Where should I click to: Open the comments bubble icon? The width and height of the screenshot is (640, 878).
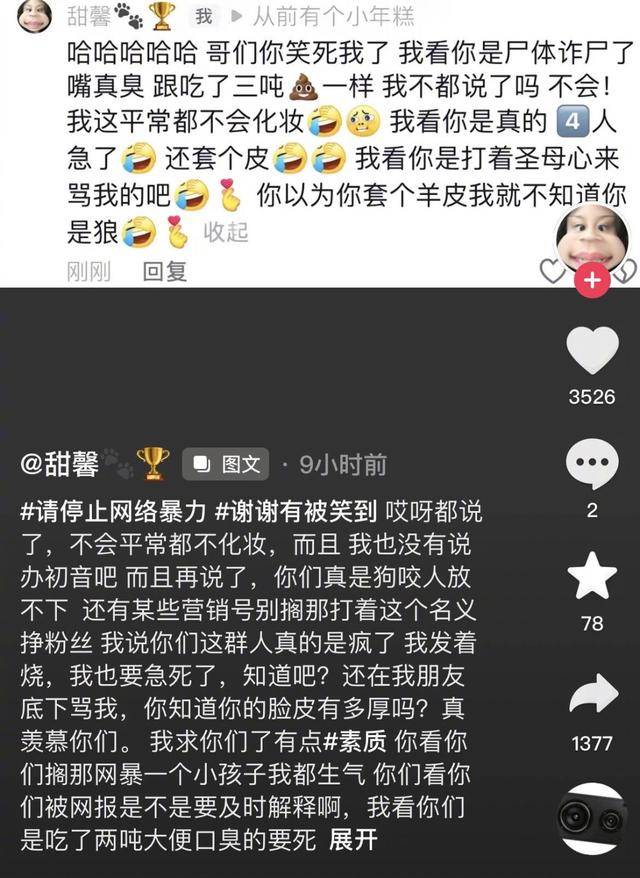coord(592,466)
